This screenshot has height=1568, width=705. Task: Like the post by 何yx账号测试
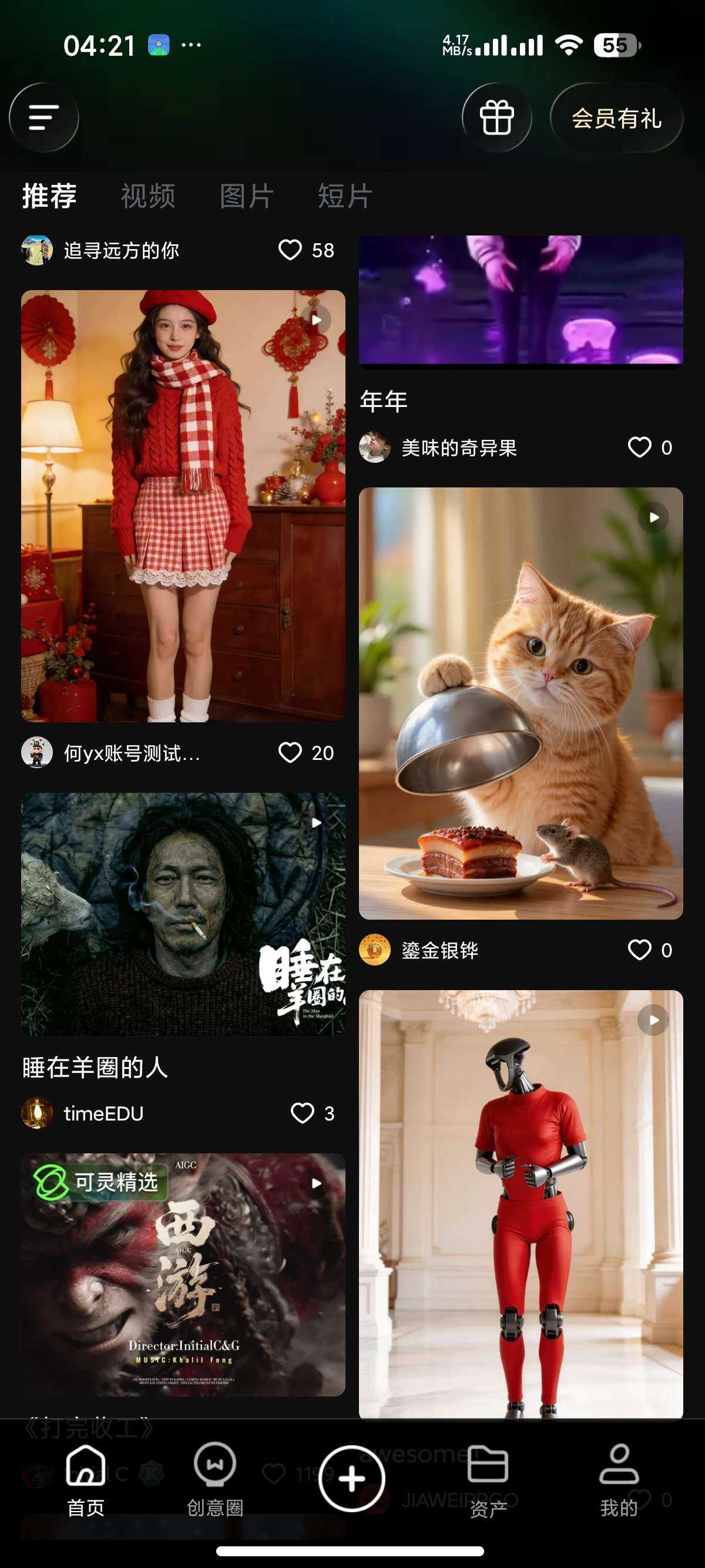(290, 753)
